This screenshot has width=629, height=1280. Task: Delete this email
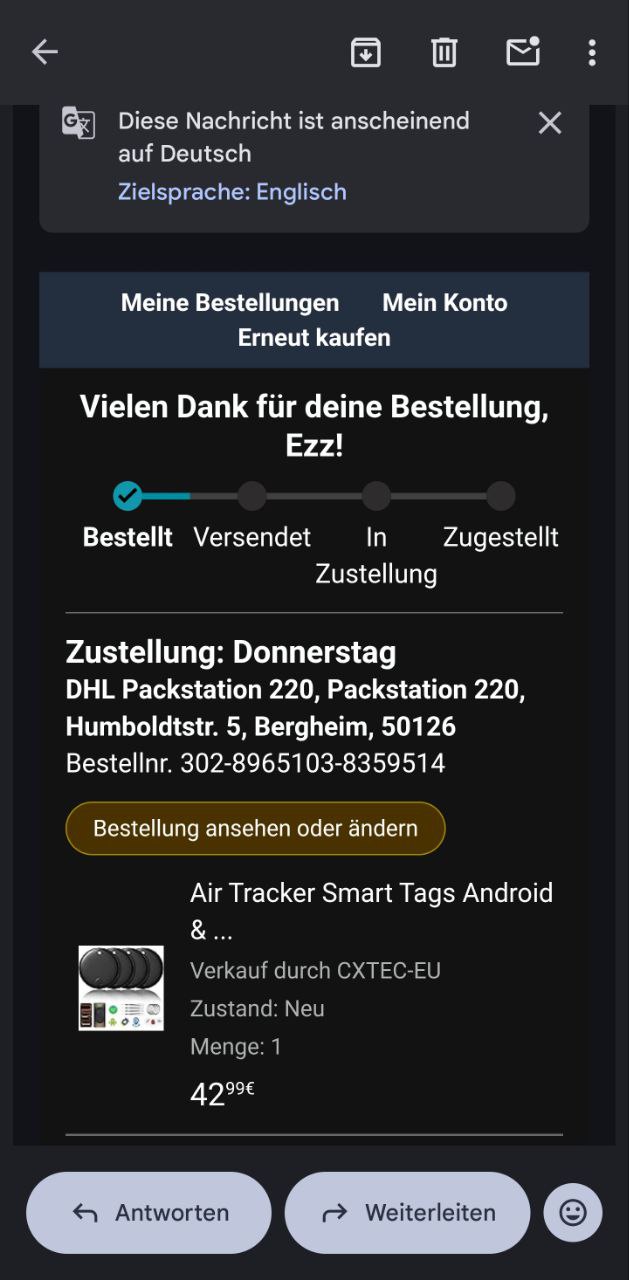(x=444, y=52)
